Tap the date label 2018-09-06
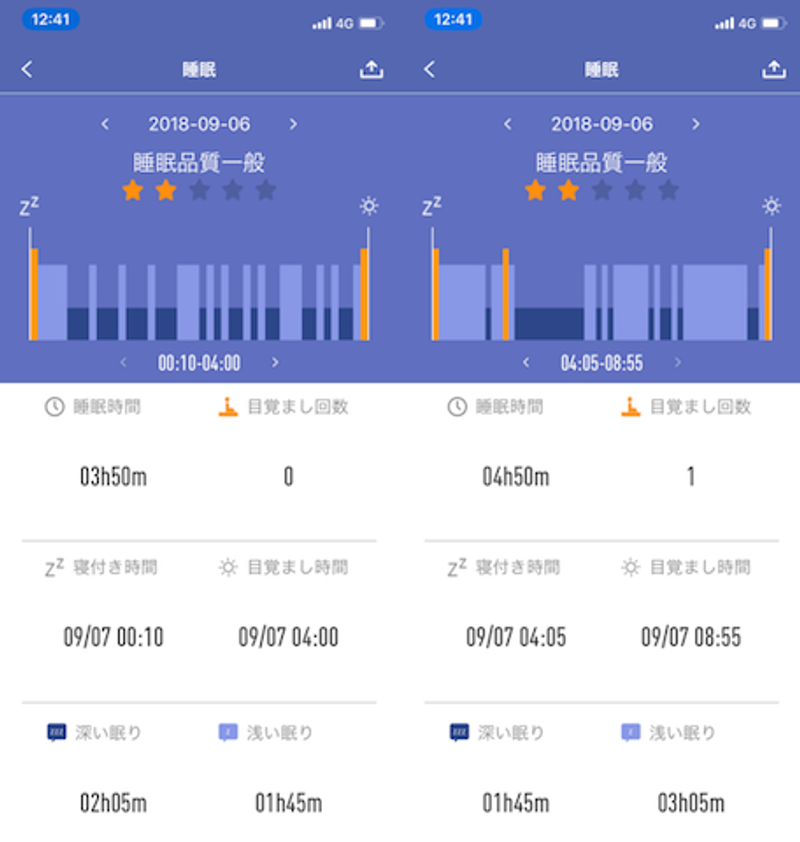800x842 pixels. click(x=199, y=124)
